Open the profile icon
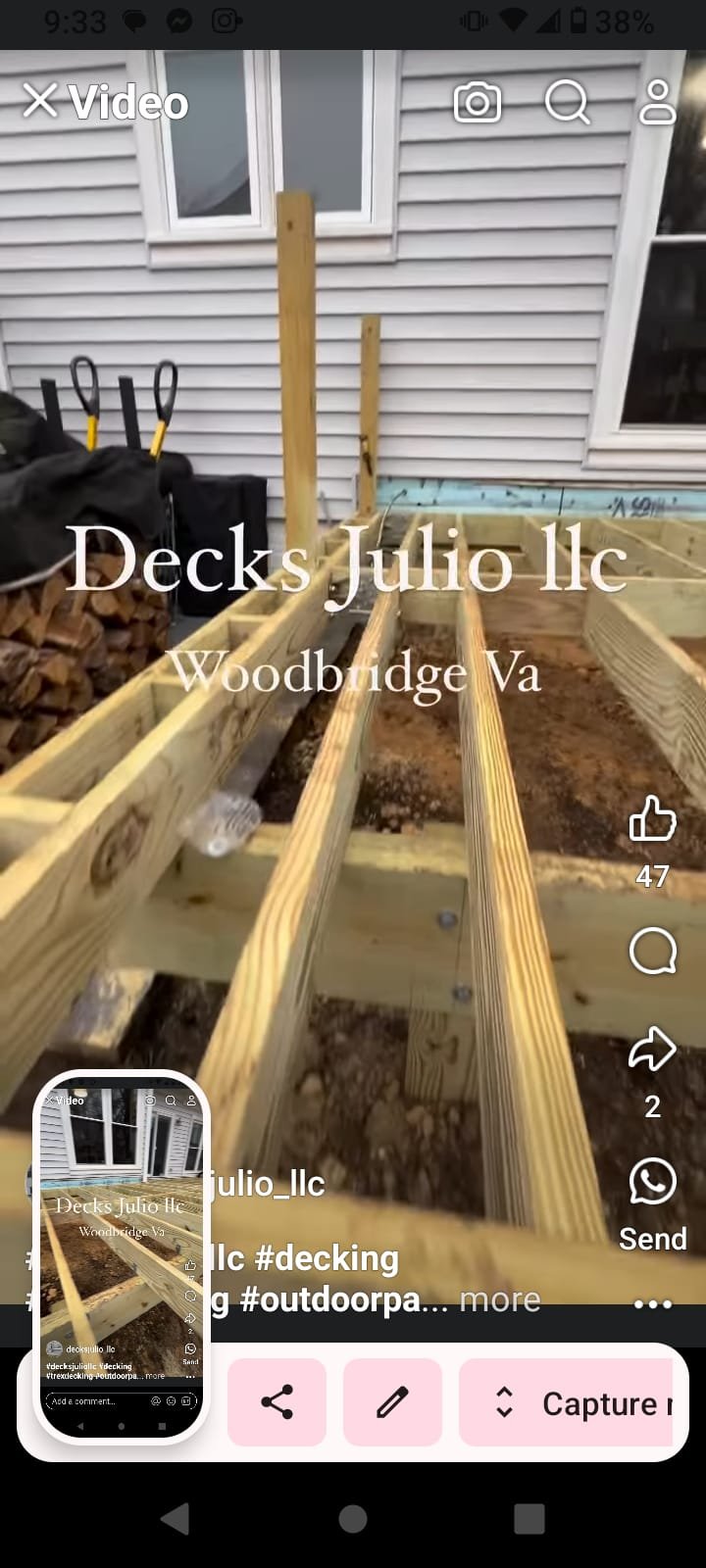The image size is (706, 1568). point(657,102)
